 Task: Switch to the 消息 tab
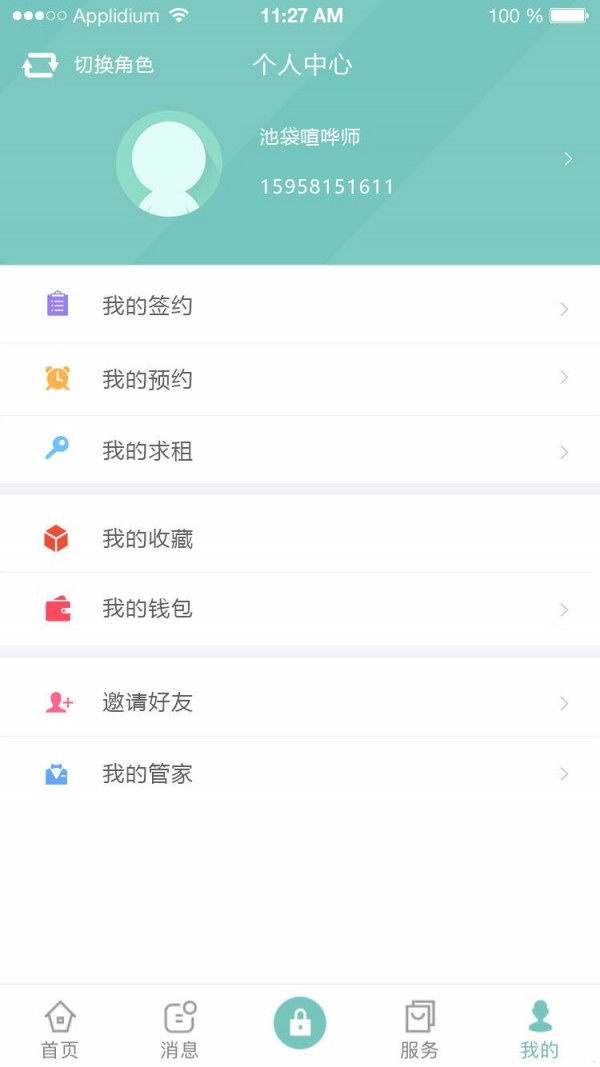tap(180, 1029)
